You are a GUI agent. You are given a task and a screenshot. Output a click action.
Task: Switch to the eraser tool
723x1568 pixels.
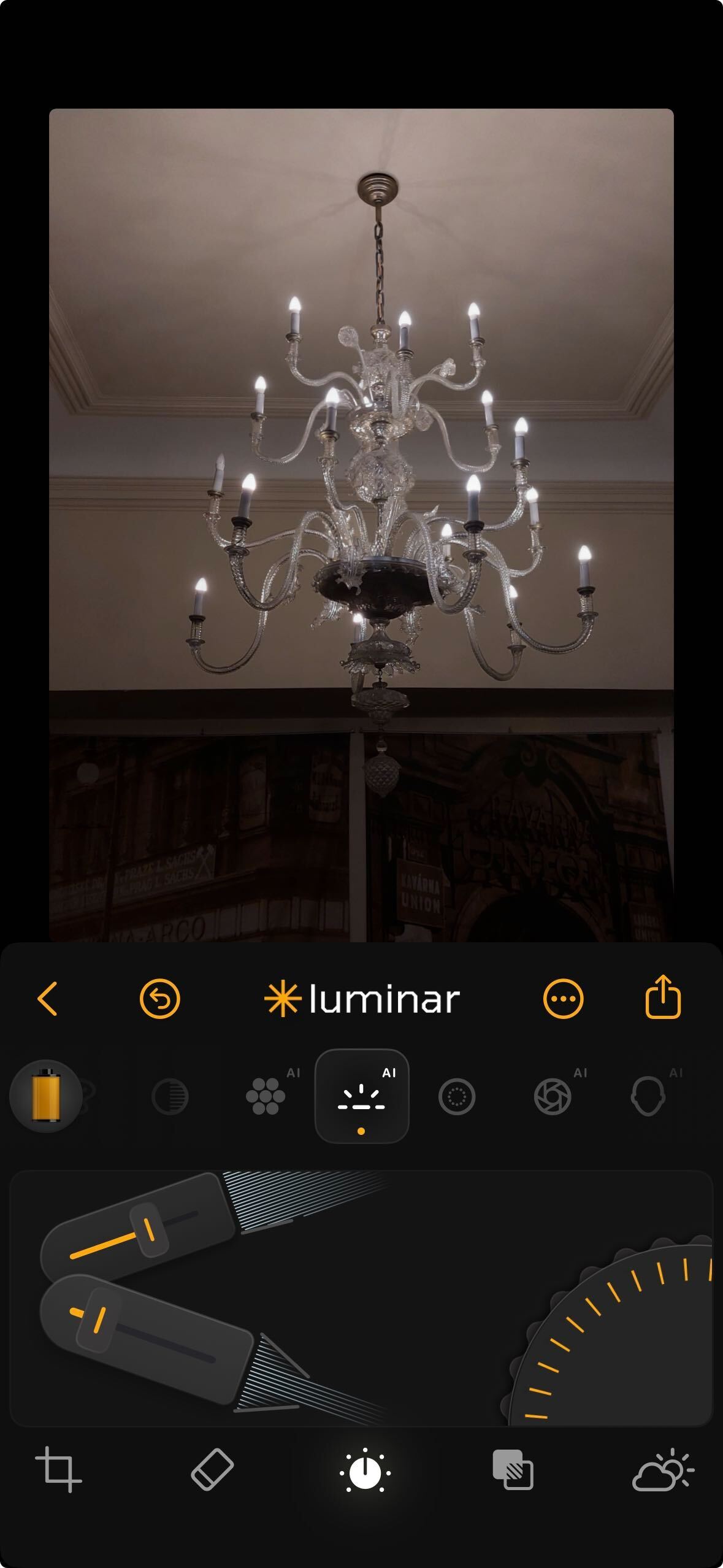(x=212, y=1470)
